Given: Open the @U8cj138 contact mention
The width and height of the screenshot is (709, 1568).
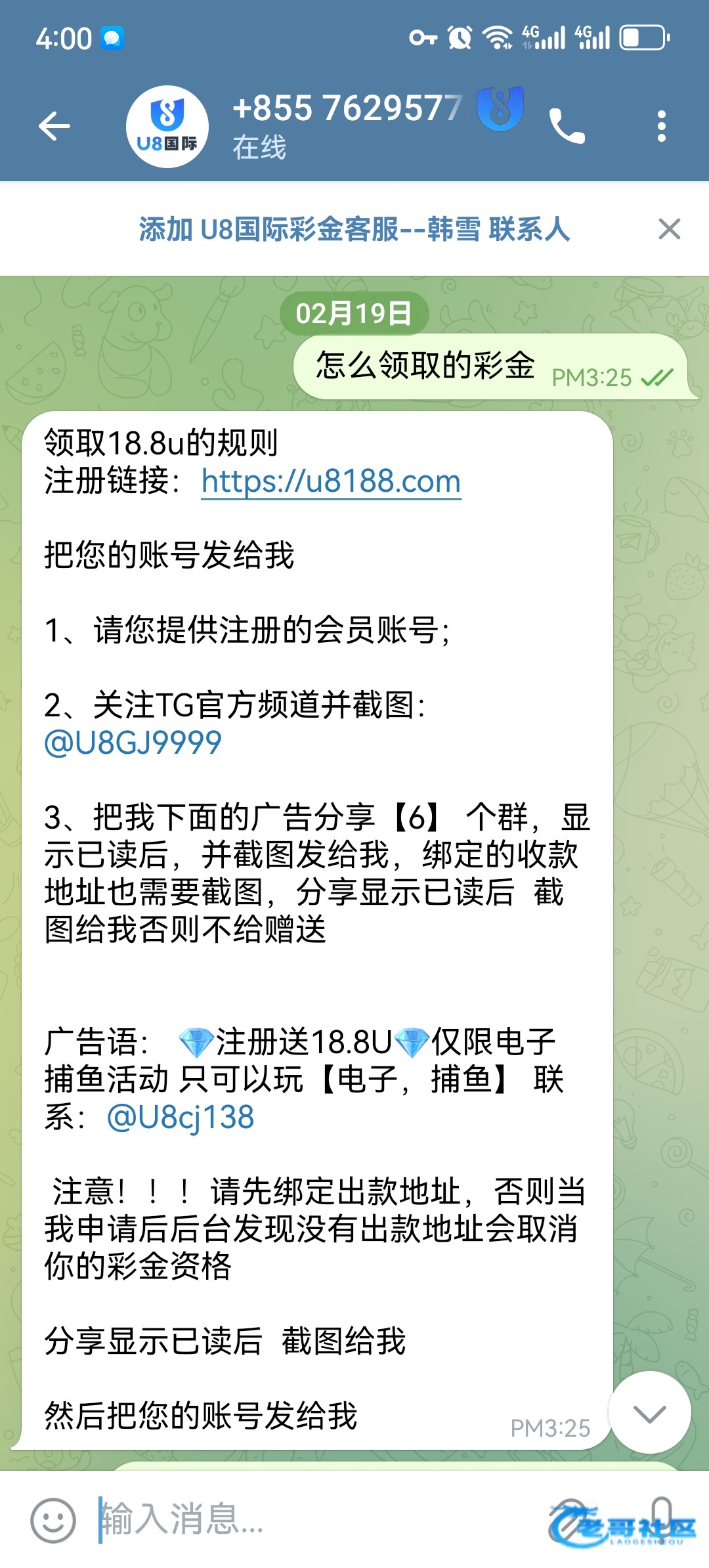Looking at the screenshot, I should pos(181,1118).
